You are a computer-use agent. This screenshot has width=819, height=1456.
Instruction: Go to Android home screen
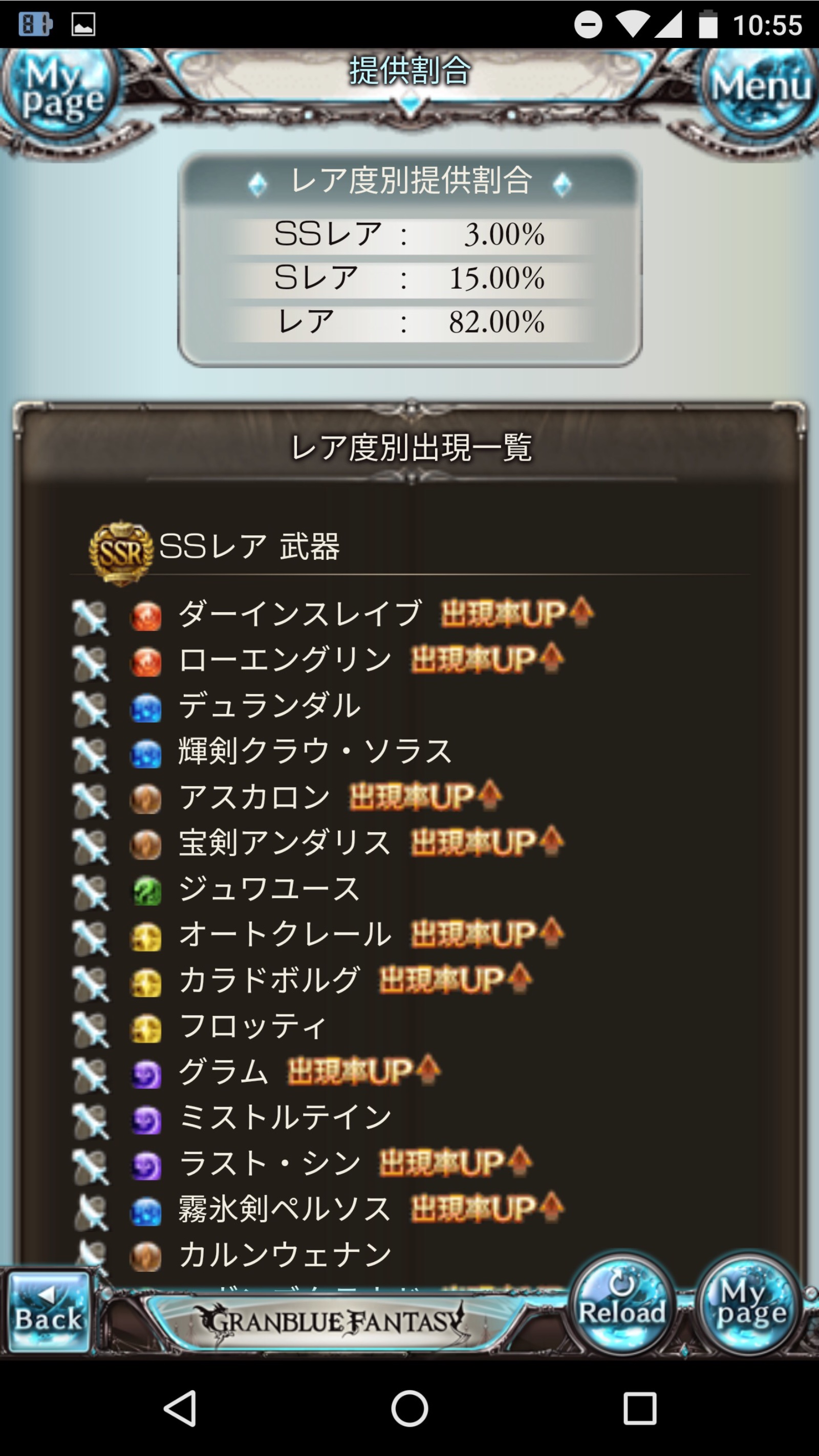(x=410, y=1408)
